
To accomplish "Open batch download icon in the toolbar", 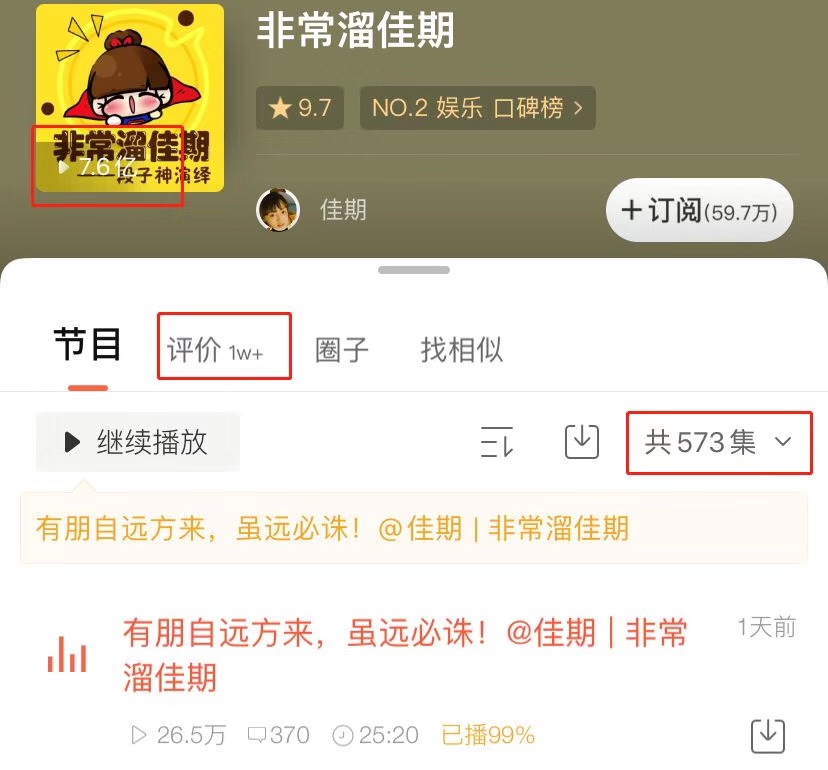I will coord(582,441).
